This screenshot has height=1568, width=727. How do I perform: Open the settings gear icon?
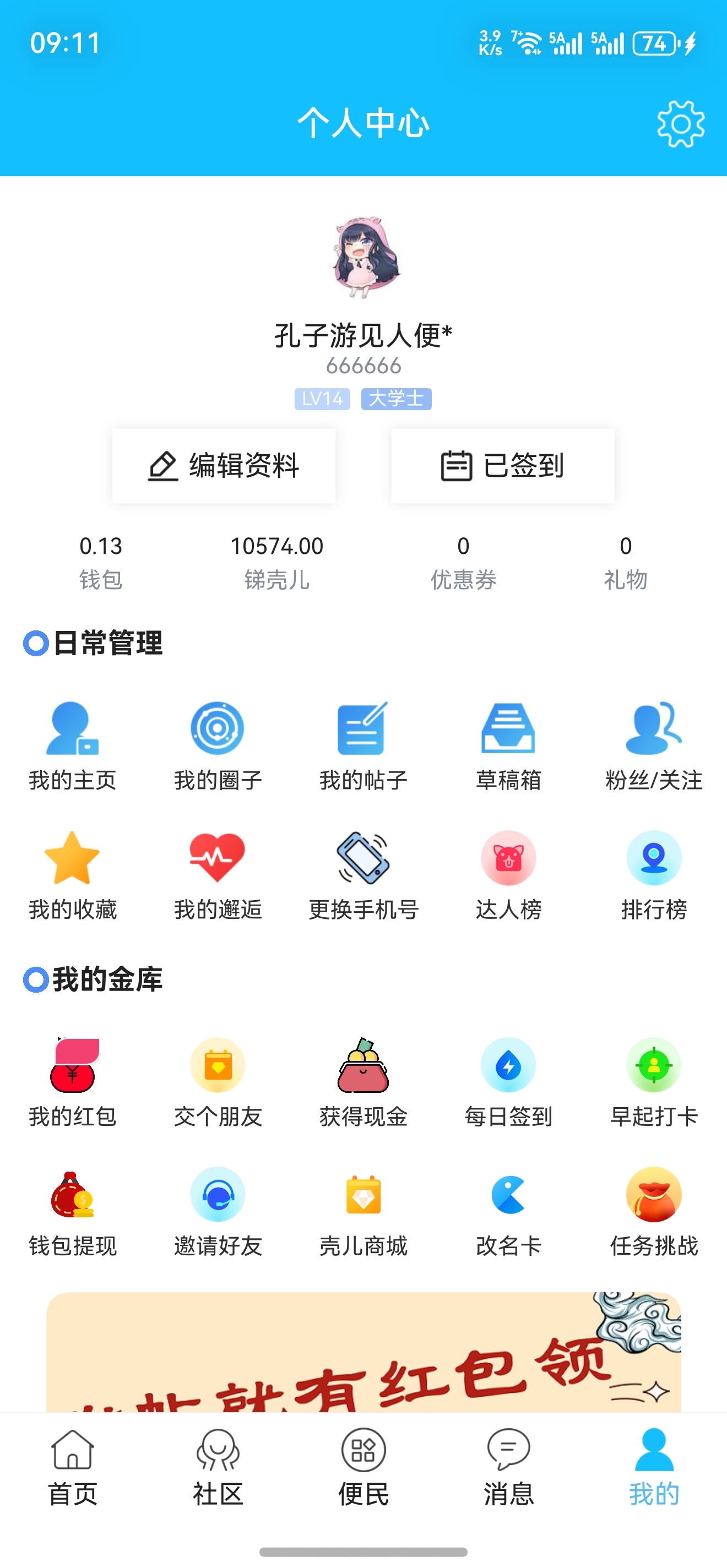680,124
